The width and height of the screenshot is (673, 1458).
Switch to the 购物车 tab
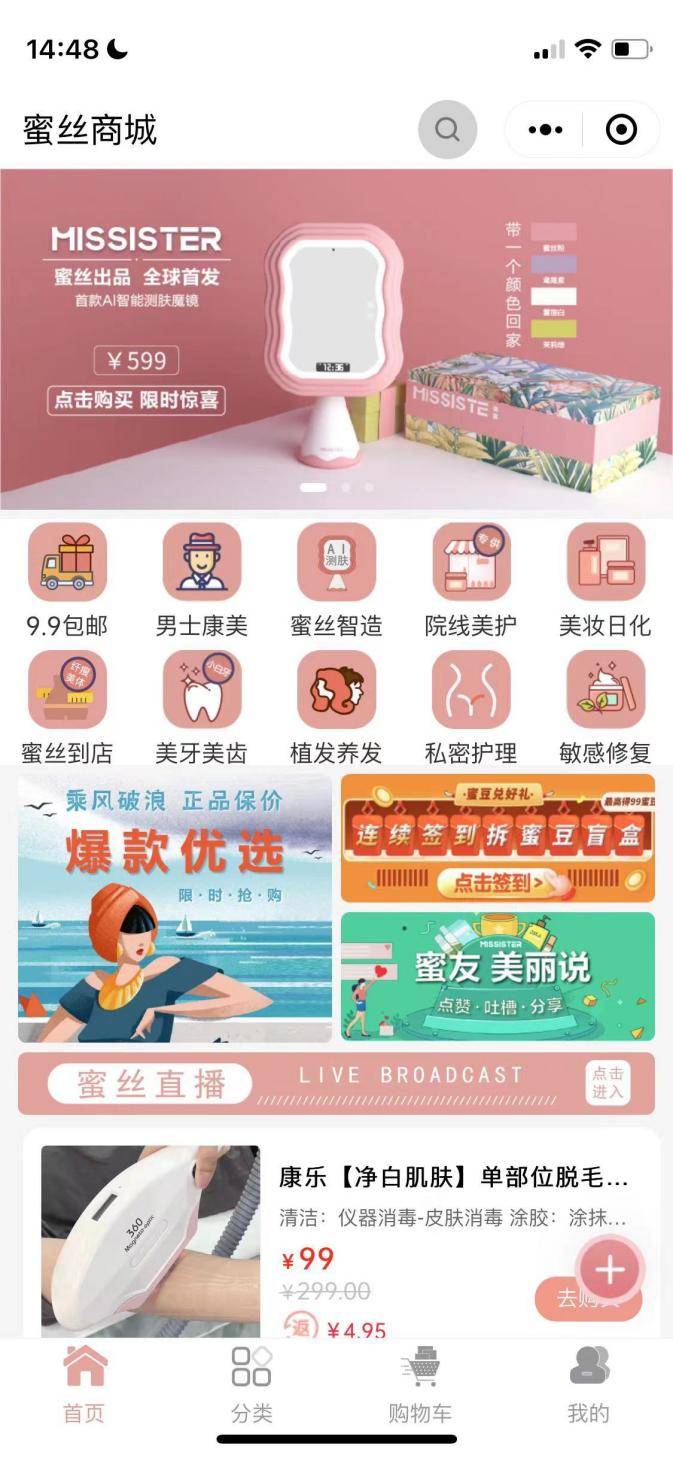click(x=420, y=1384)
